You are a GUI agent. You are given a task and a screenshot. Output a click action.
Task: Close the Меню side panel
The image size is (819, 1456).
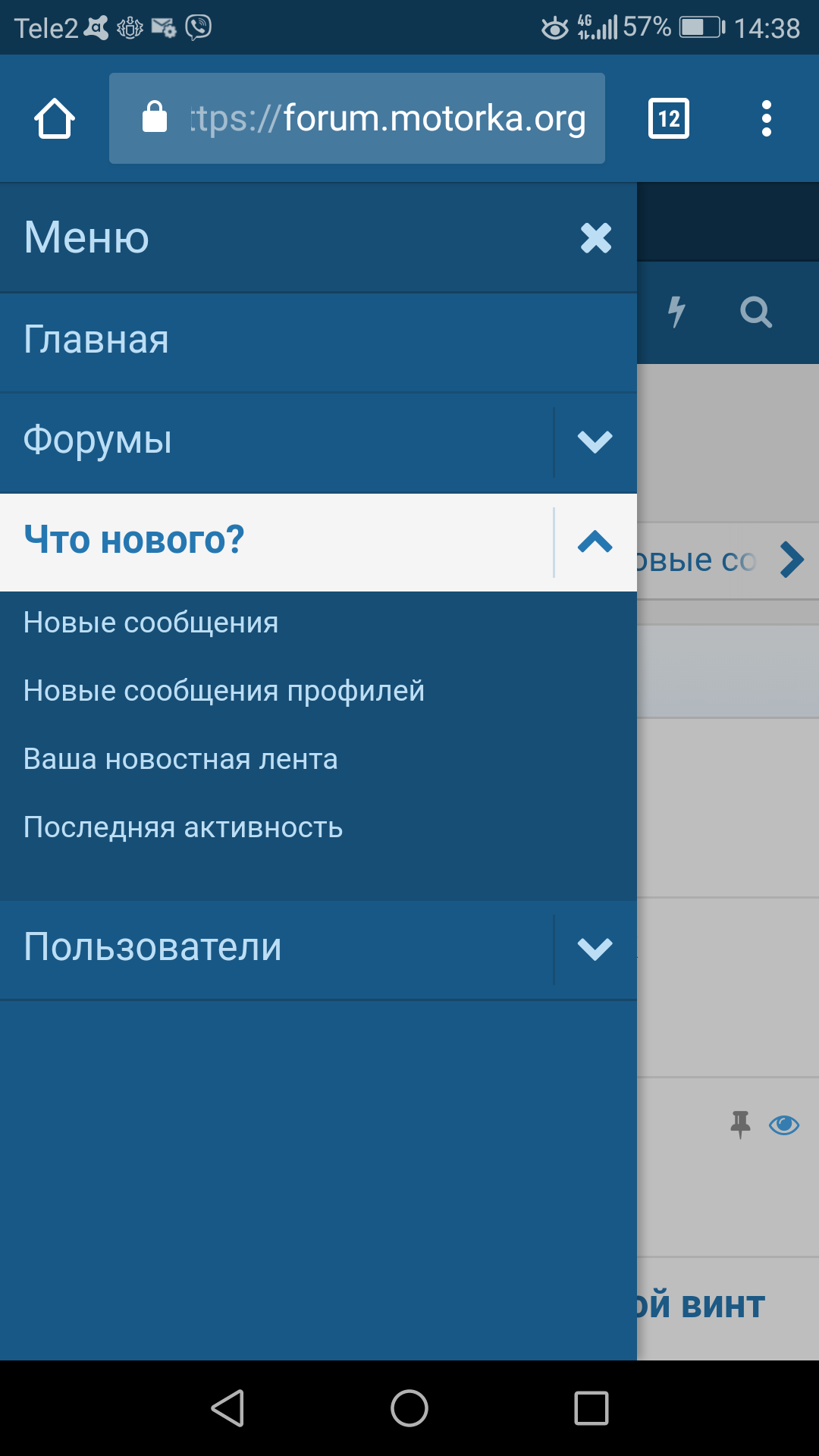[595, 238]
